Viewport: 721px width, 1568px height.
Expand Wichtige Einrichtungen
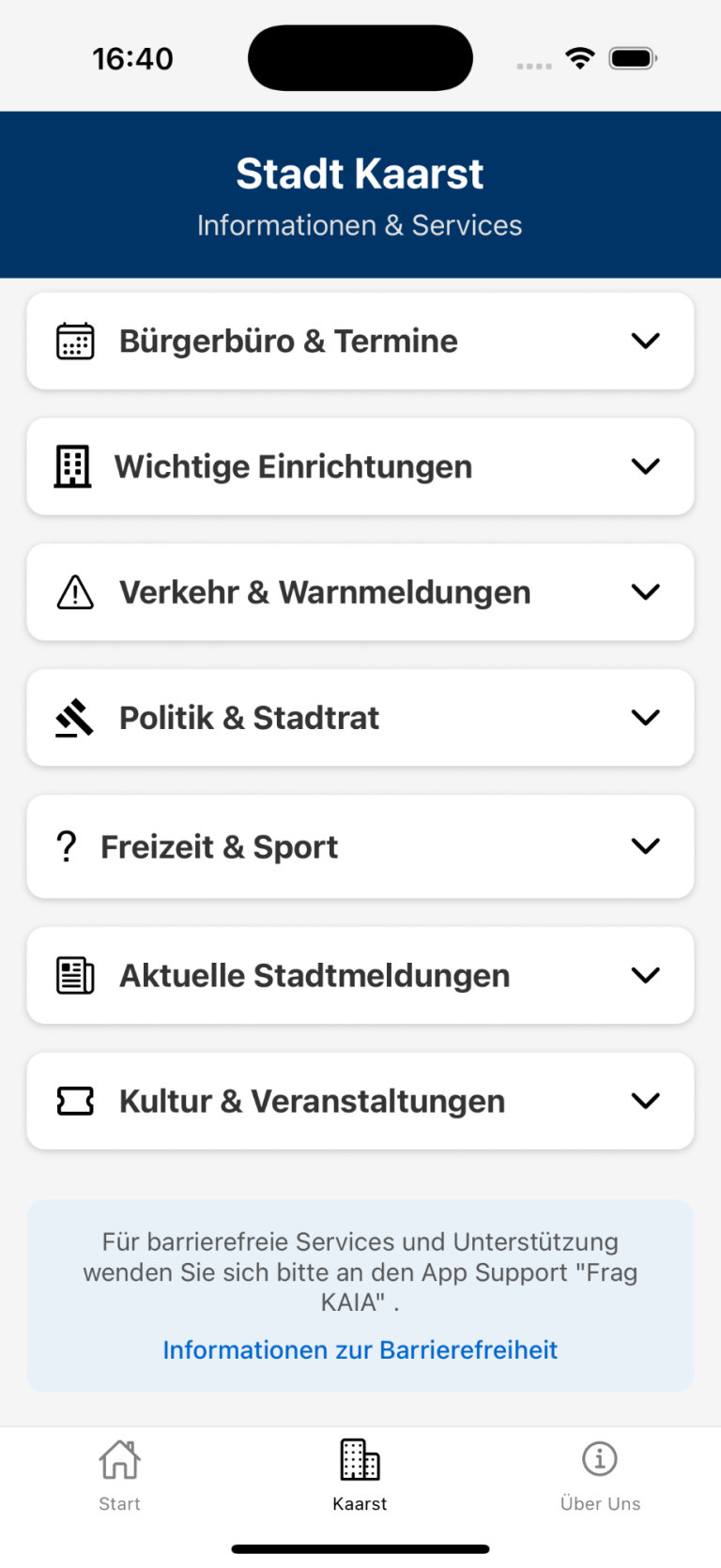pyautogui.click(x=360, y=466)
